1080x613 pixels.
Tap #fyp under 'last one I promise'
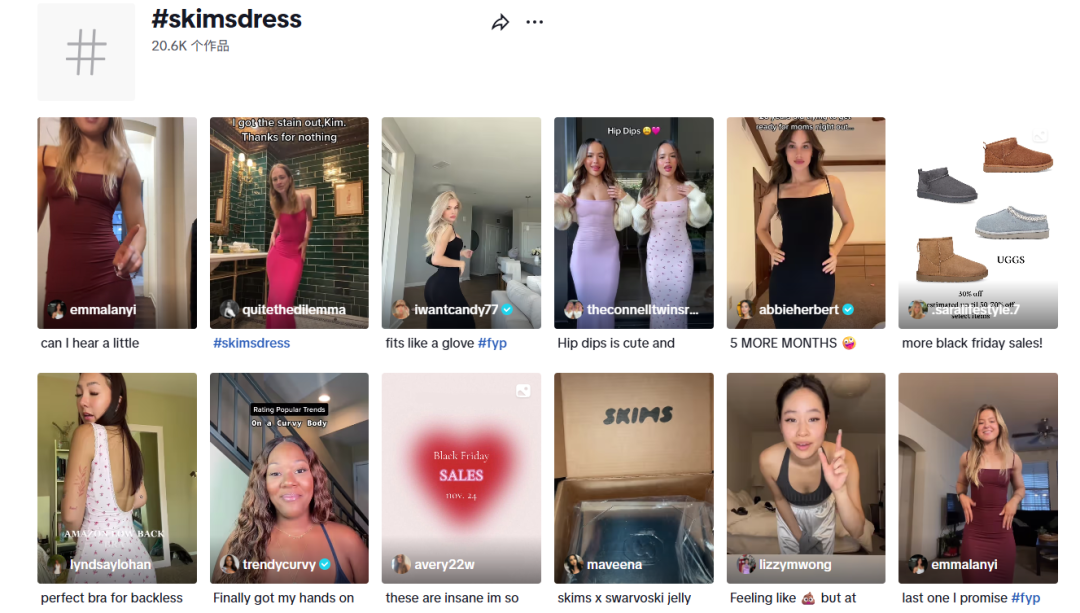[1025, 598]
